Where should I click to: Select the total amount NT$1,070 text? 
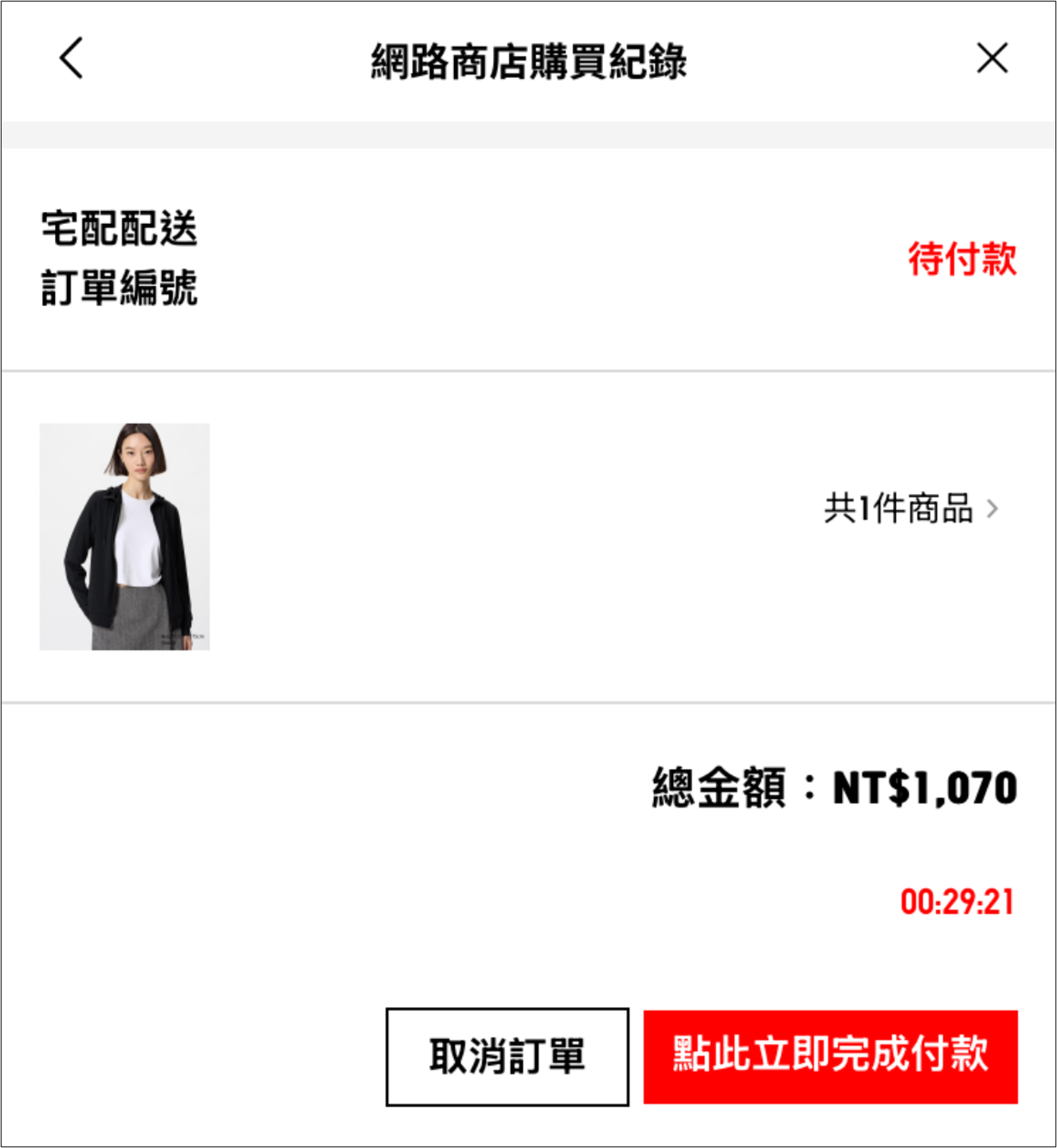tap(922, 787)
